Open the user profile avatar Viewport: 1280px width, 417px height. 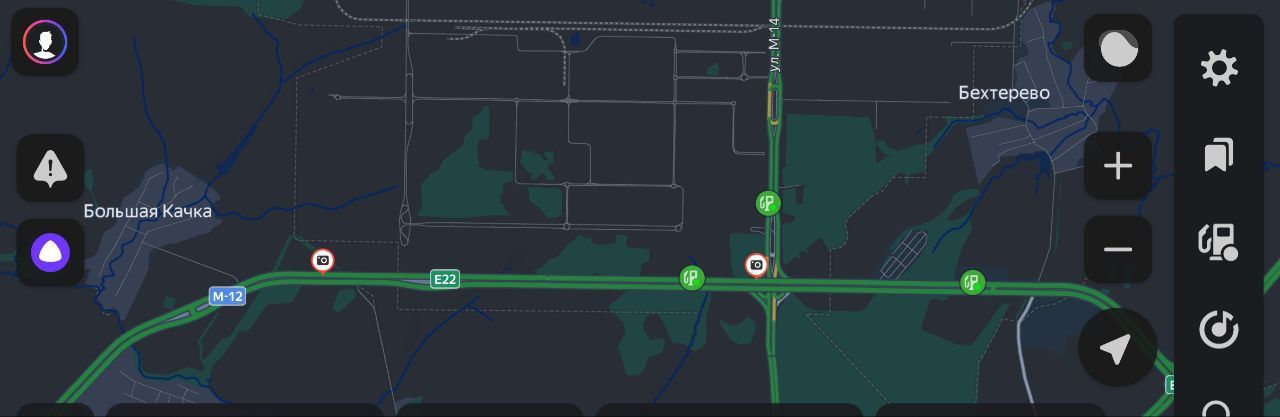pos(45,42)
